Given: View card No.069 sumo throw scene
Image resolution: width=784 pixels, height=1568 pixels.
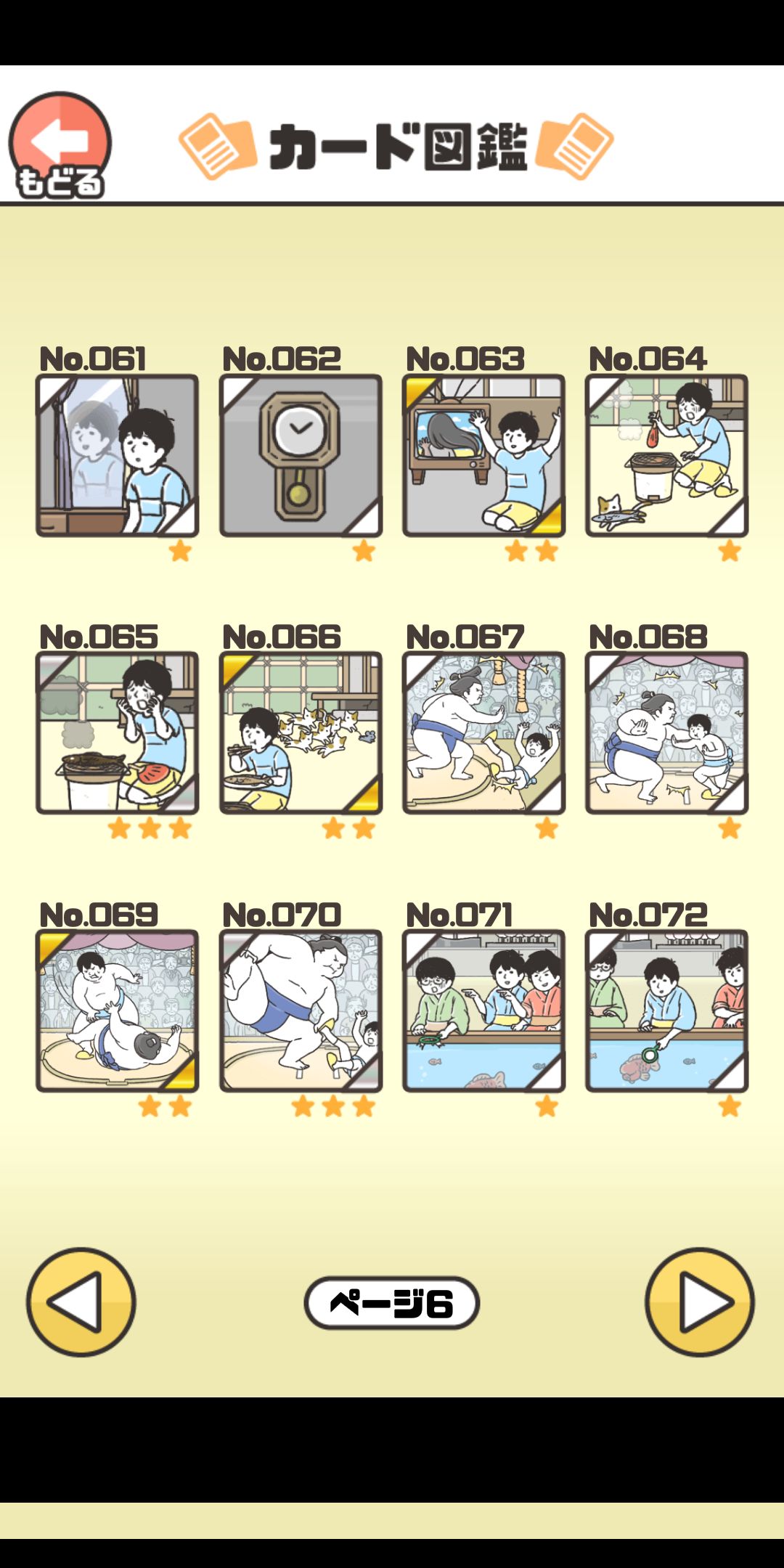Looking at the screenshot, I should [x=116, y=1009].
